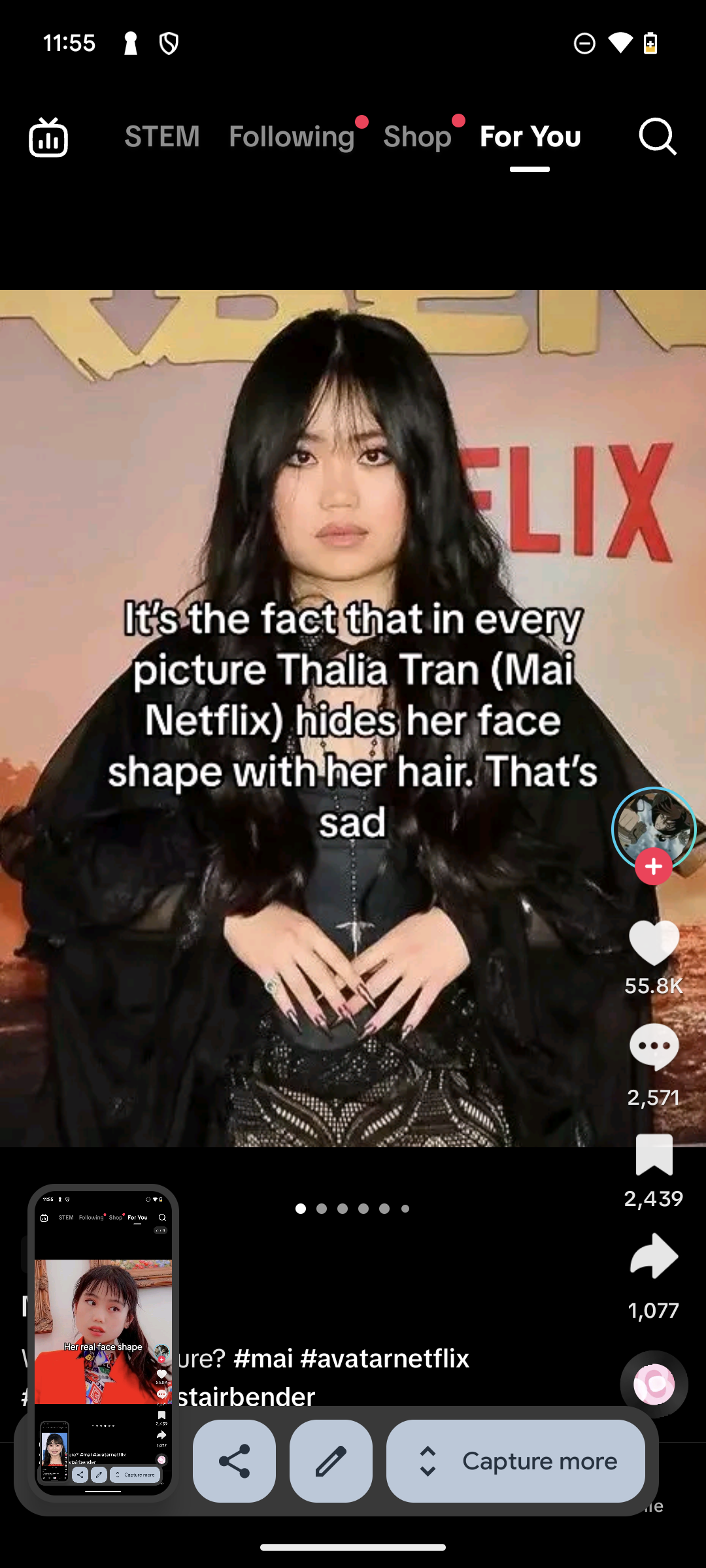Select the For You tab
The image size is (706, 1568).
tap(530, 137)
